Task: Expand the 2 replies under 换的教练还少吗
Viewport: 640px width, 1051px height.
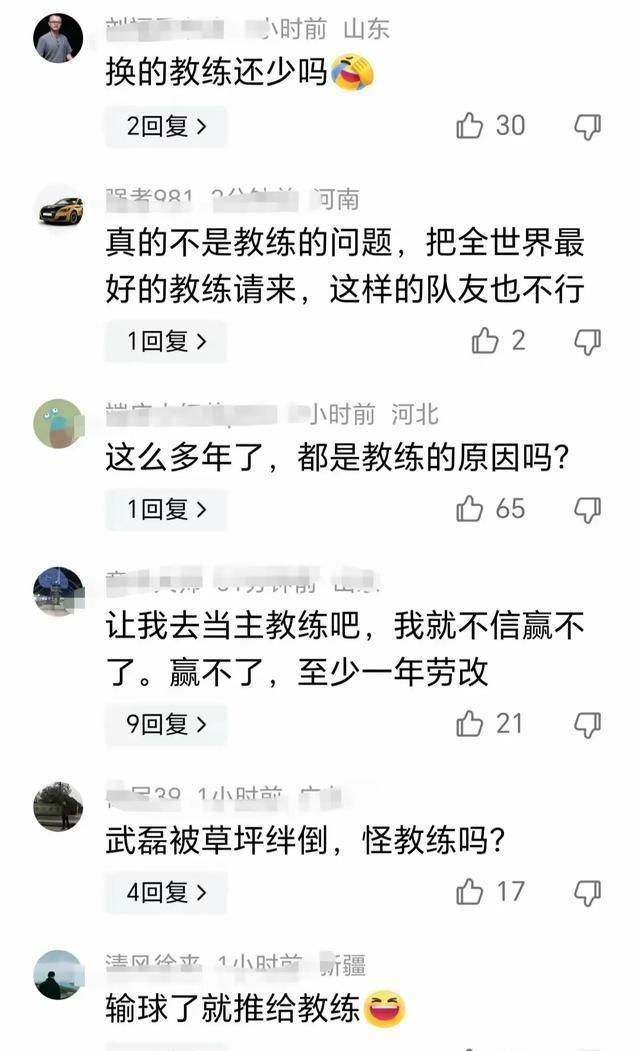Action: [166, 127]
